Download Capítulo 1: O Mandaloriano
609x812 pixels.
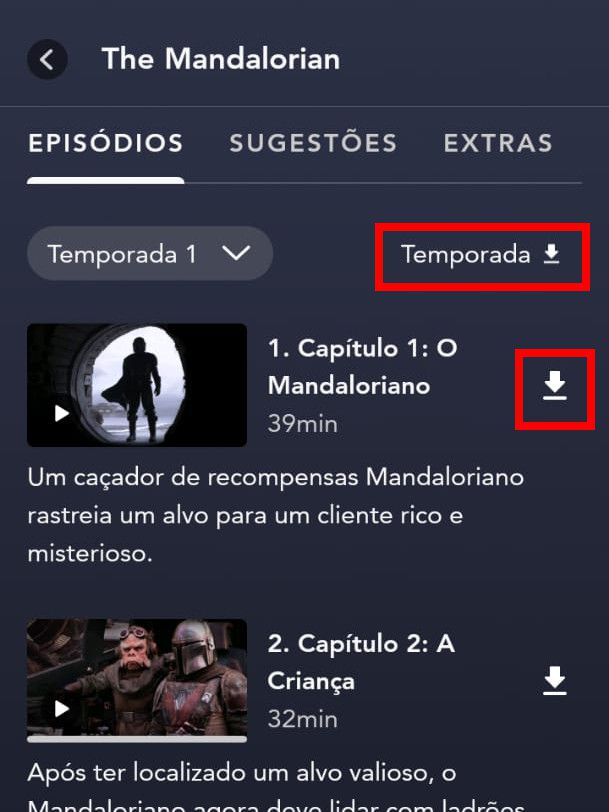(554, 387)
